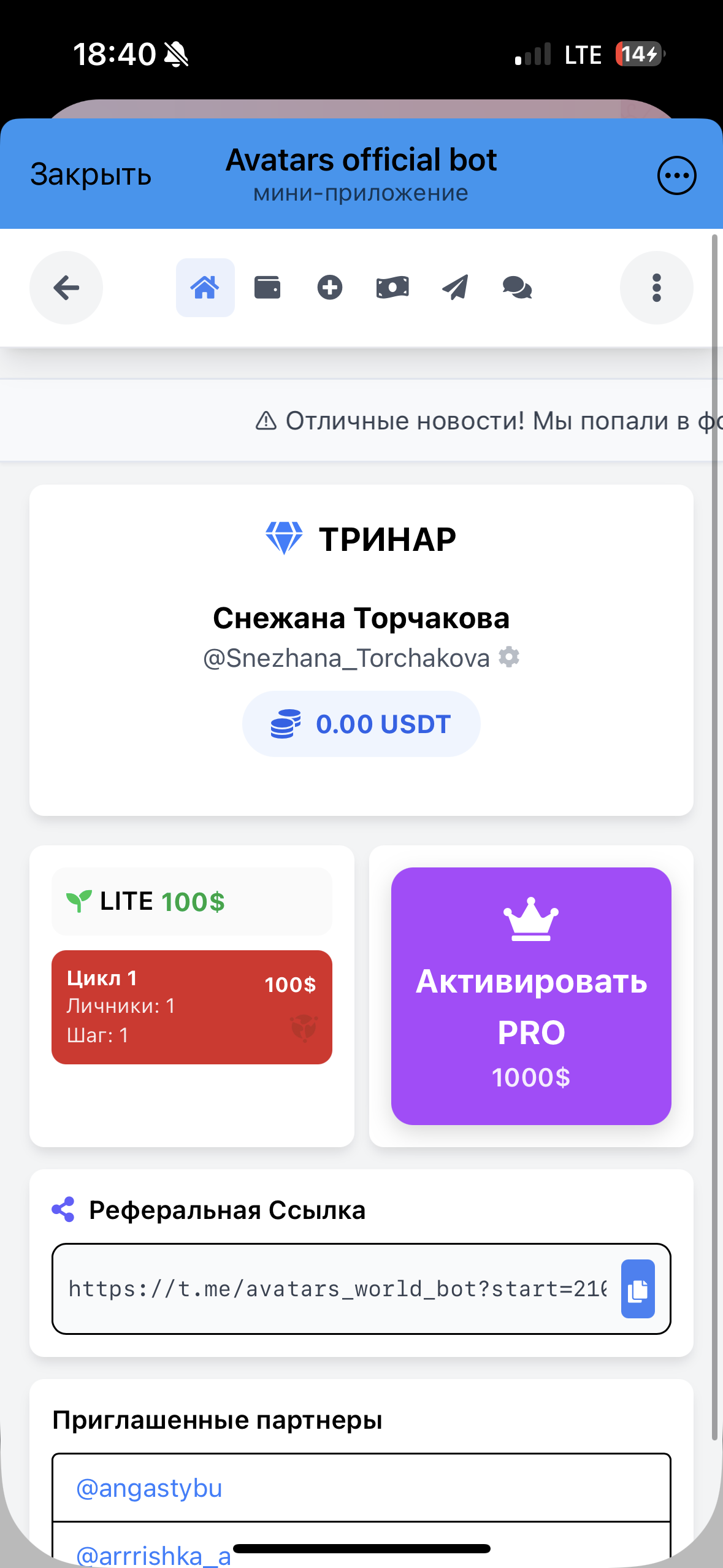
Task: Open the money bill tab
Action: coord(392,288)
